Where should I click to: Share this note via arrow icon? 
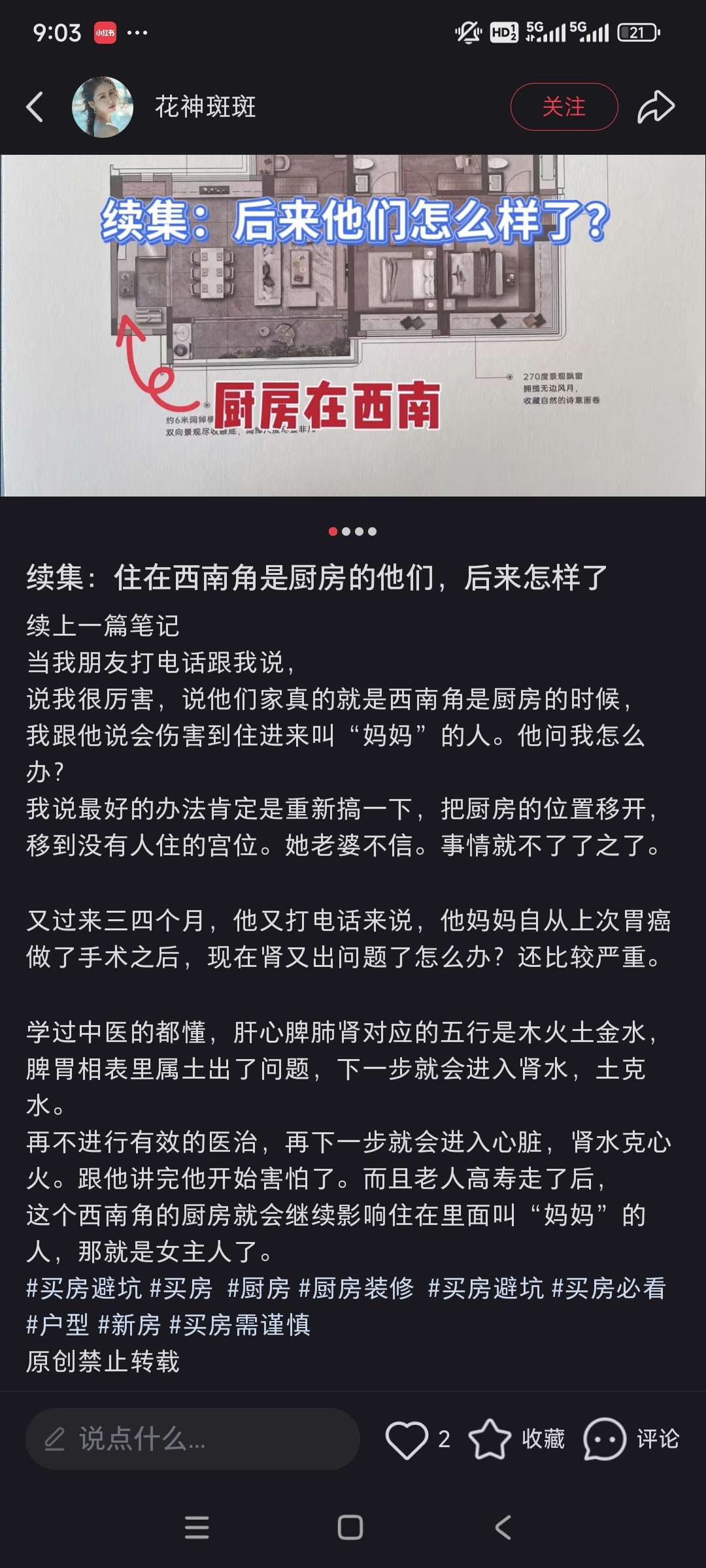[x=656, y=107]
